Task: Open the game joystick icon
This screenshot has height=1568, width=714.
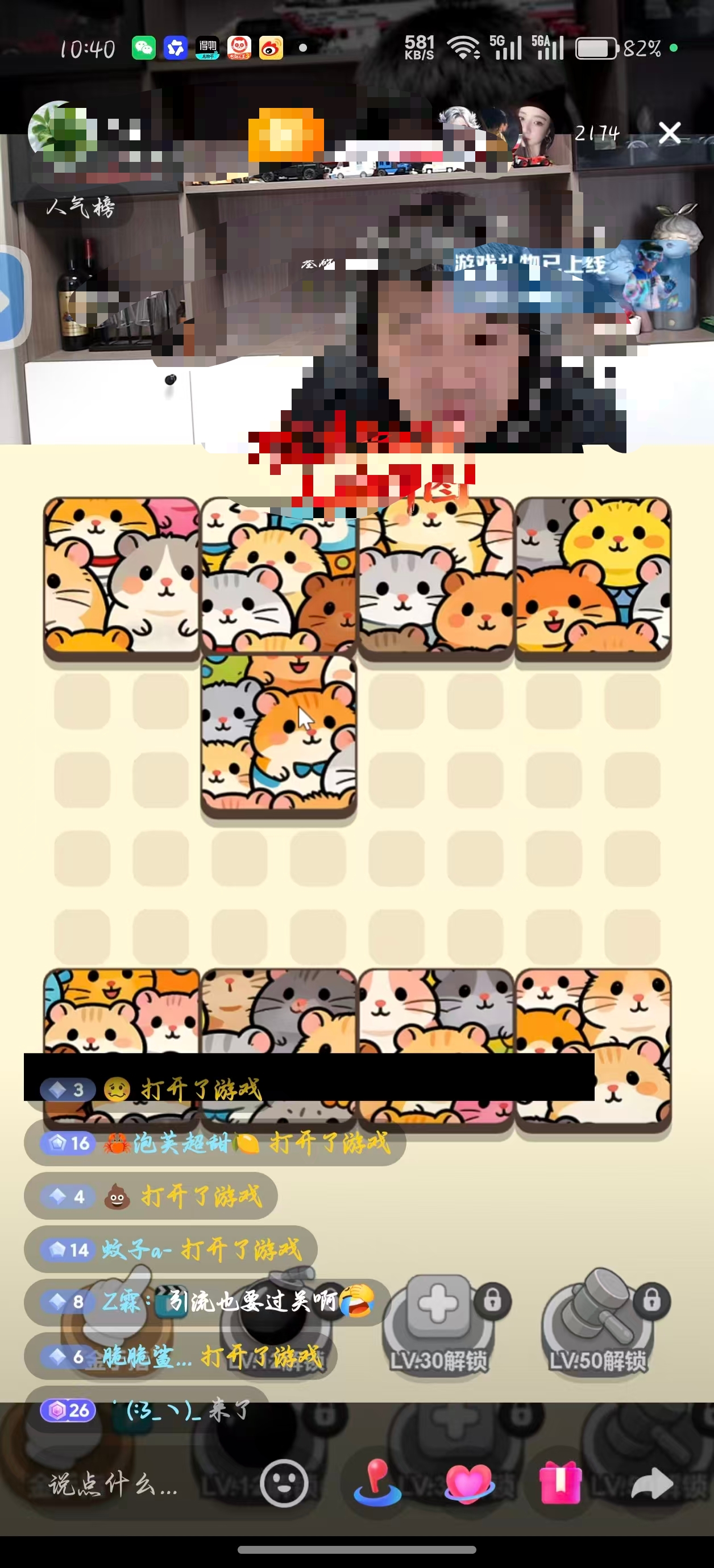Action: pos(376,1483)
